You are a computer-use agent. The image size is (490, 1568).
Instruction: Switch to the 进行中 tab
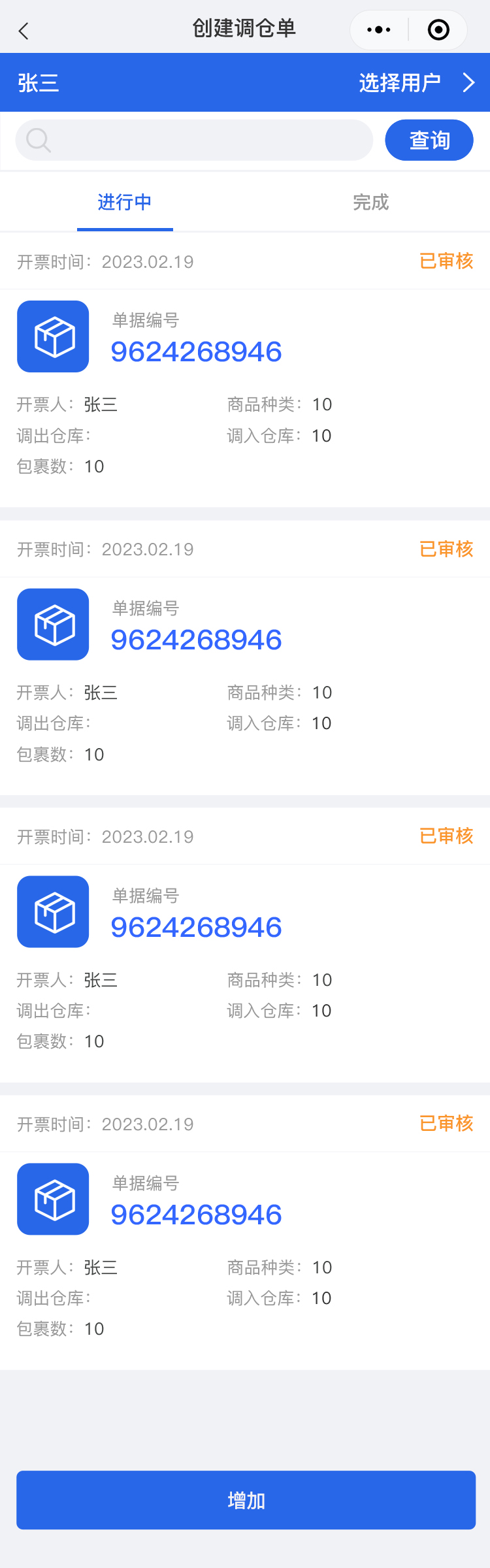pos(125,203)
